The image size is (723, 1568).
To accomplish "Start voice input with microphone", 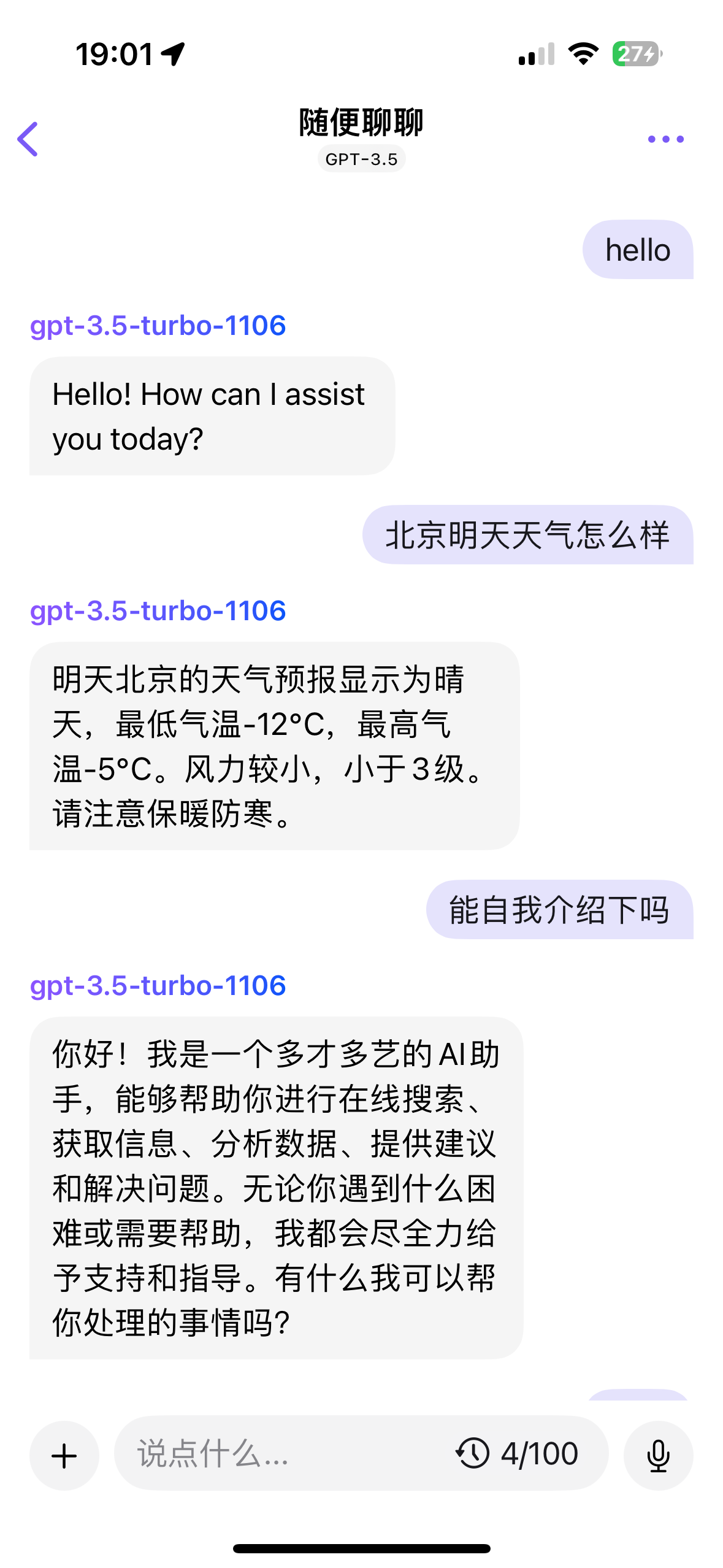I will [x=658, y=1455].
